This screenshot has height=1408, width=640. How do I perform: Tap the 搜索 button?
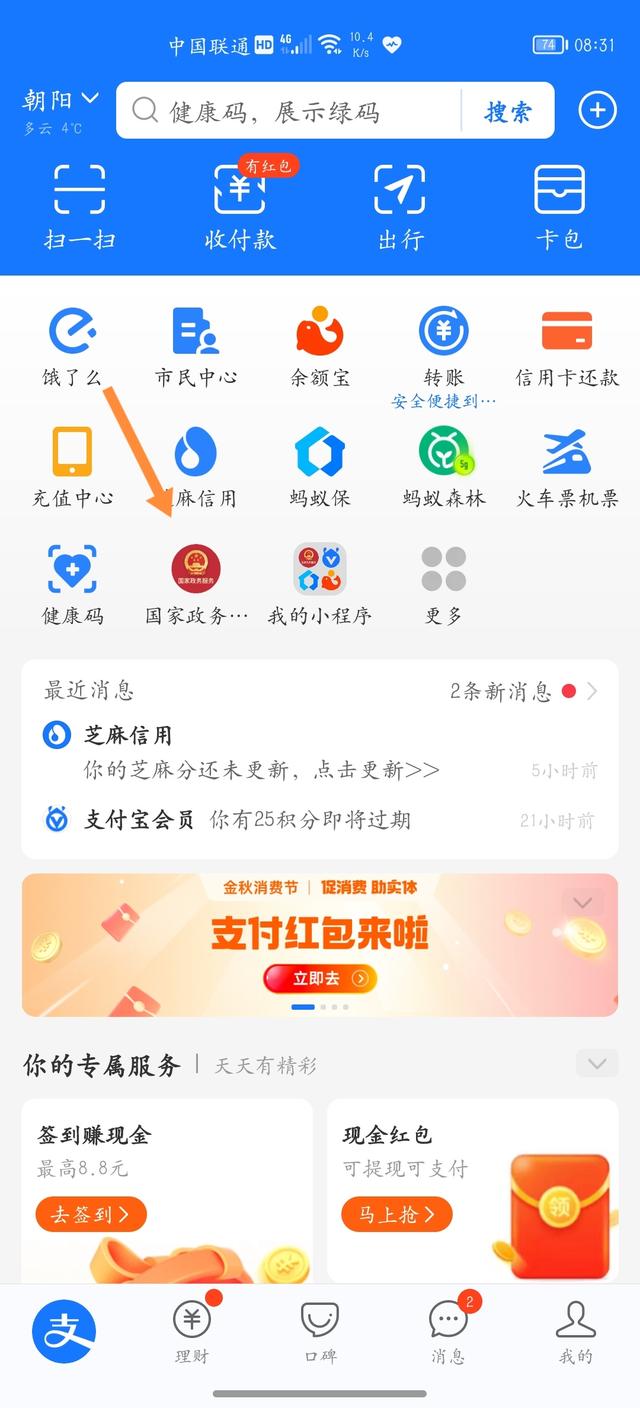tap(508, 111)
